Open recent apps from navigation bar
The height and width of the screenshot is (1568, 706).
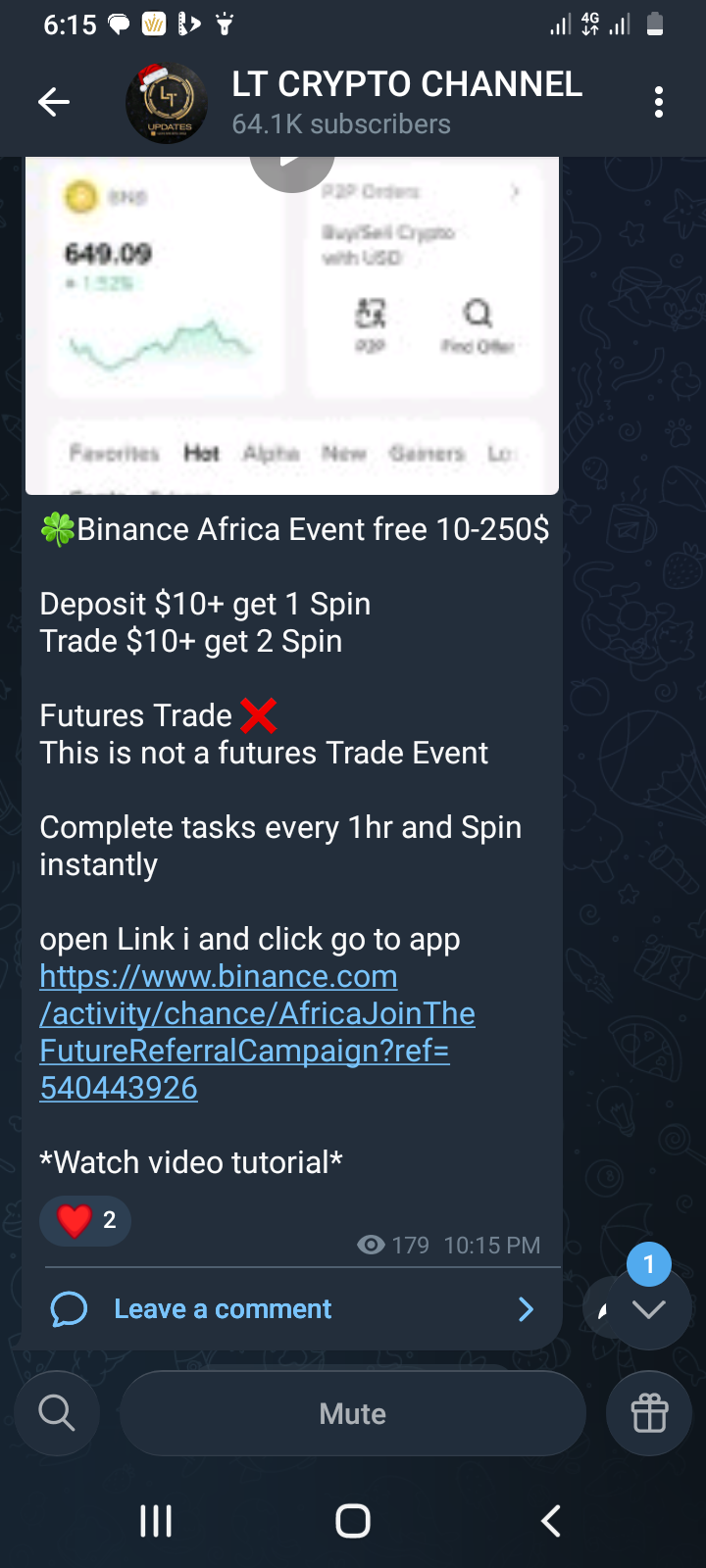click(x=156, y=1521)
